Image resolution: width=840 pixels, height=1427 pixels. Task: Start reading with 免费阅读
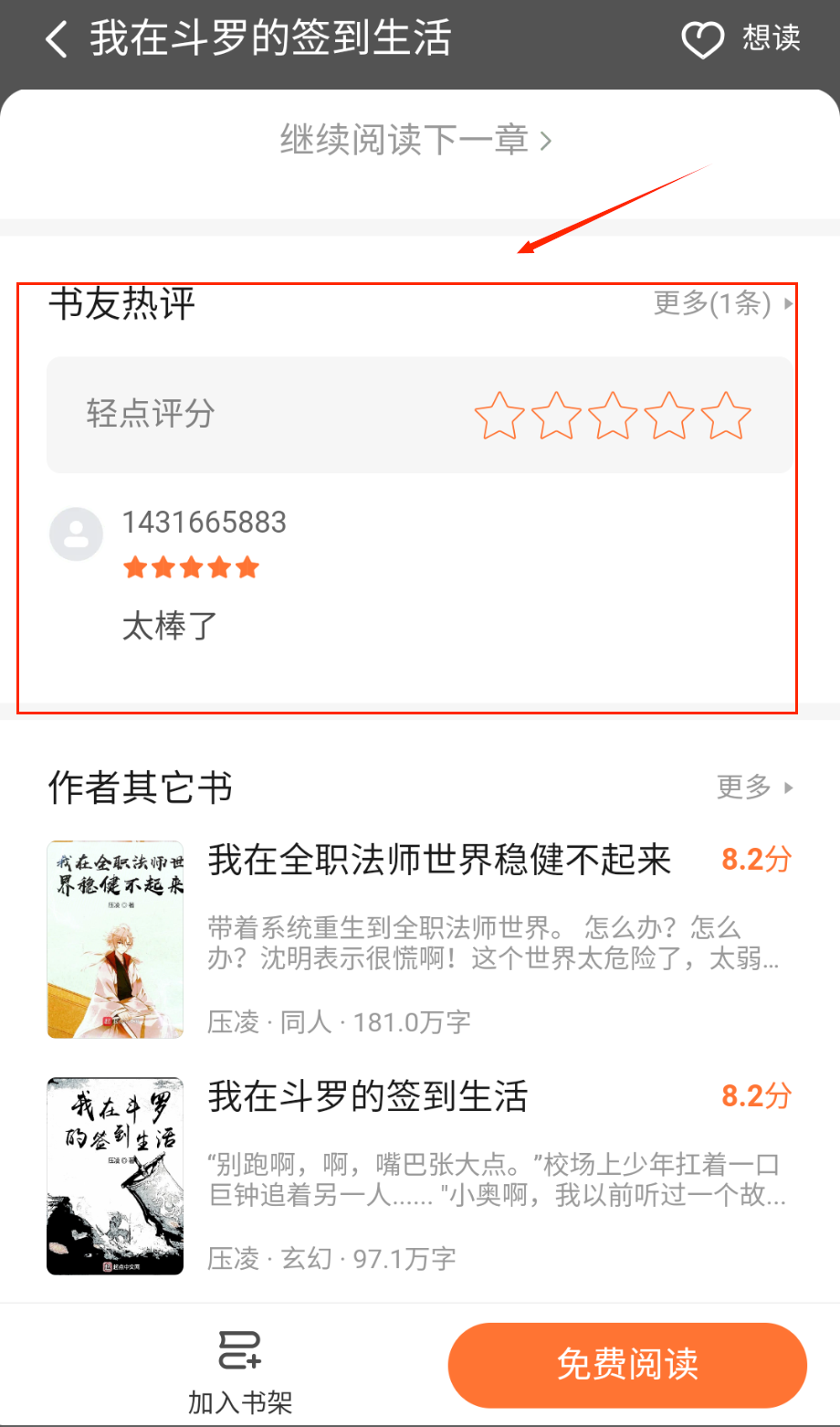(x=627, y=1365)
